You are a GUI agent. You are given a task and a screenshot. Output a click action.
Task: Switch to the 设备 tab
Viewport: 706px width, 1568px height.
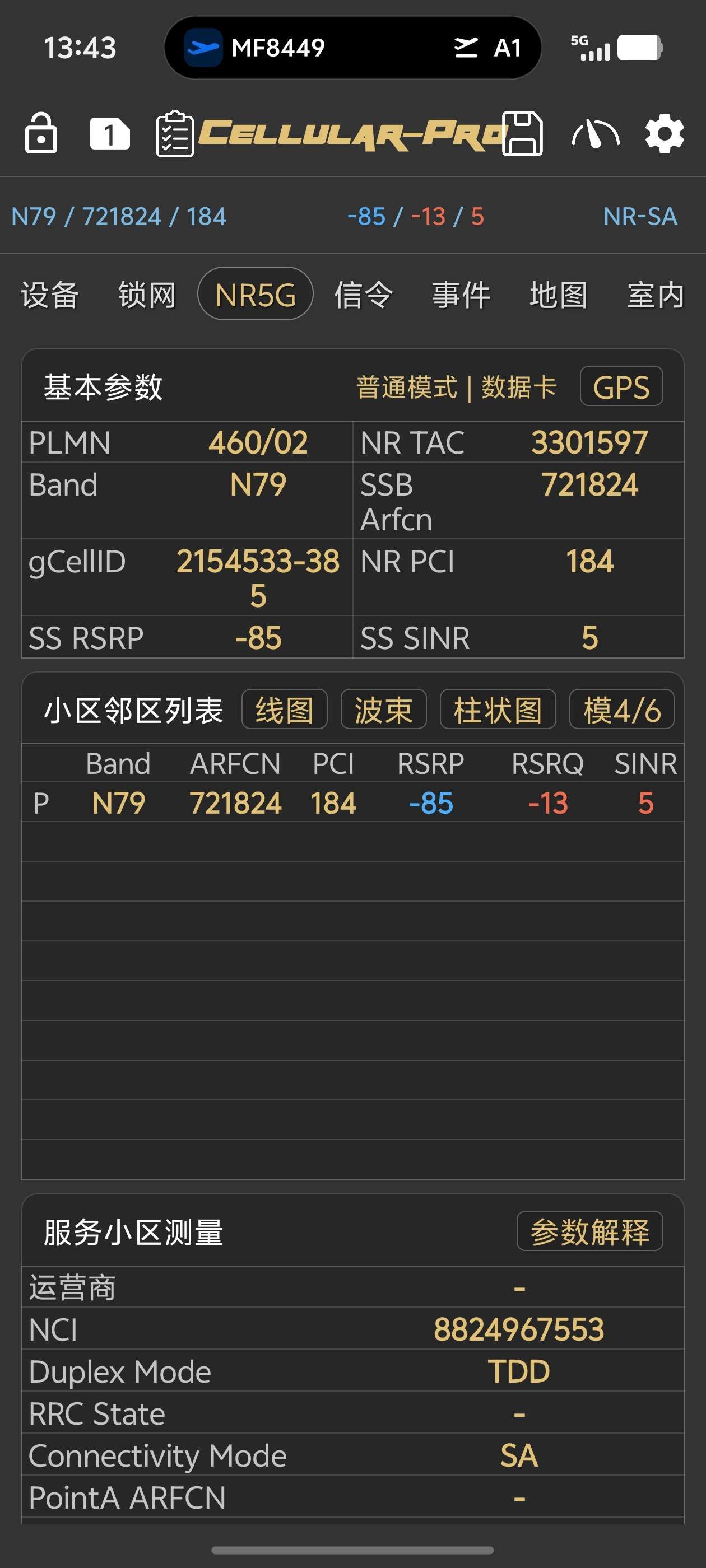pos(50,295)
